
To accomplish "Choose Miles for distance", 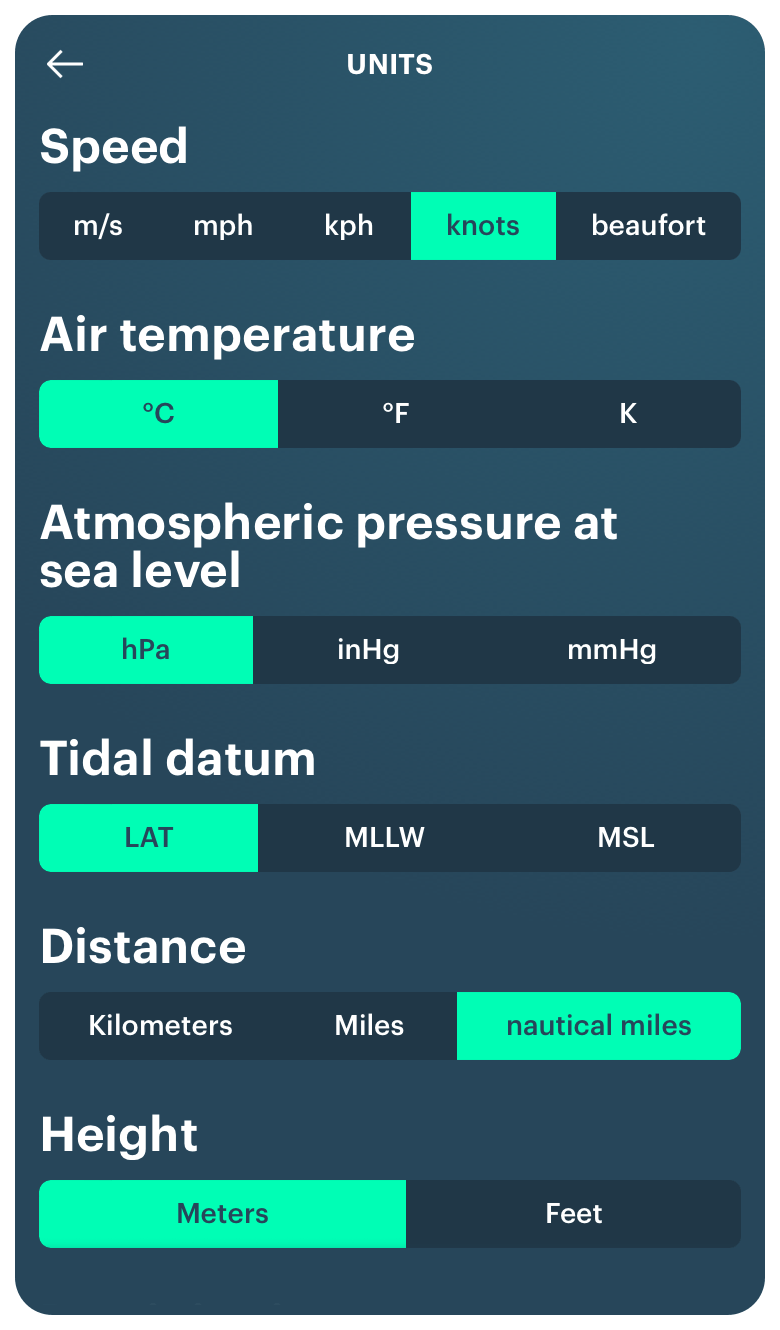I will coord(369,1026).
